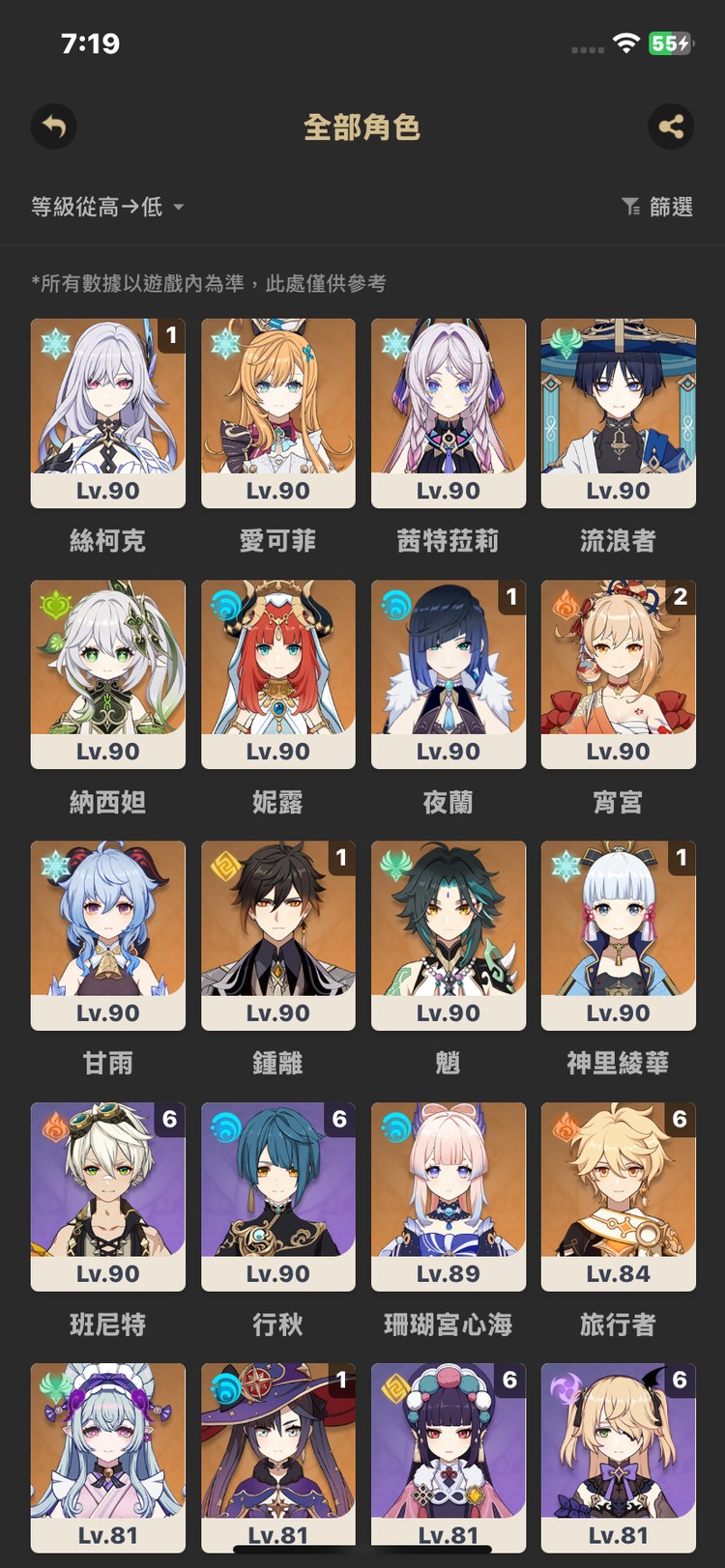The height and width of the screenshot is (1568, 725).
Task: Open 妮露 character details
Action: tap(278, 674)
